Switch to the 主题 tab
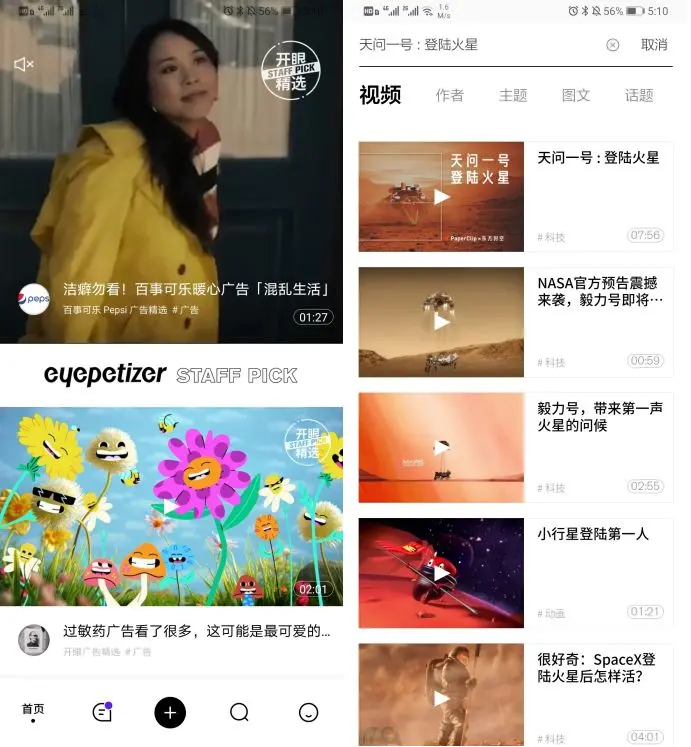 coord(512,95)
